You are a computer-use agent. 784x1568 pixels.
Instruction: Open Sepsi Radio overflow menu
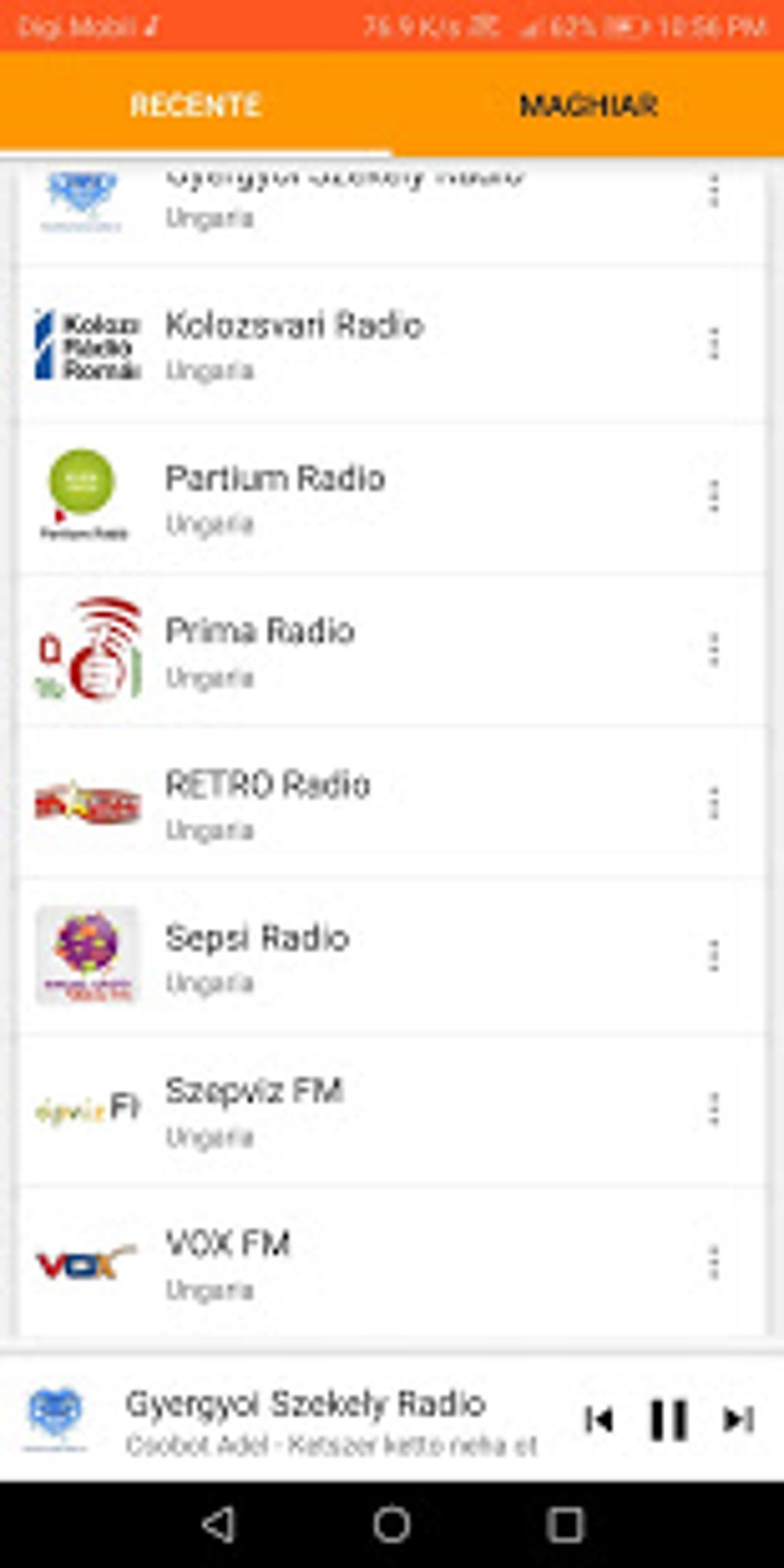pyautogui.click(x=714, y=956)
